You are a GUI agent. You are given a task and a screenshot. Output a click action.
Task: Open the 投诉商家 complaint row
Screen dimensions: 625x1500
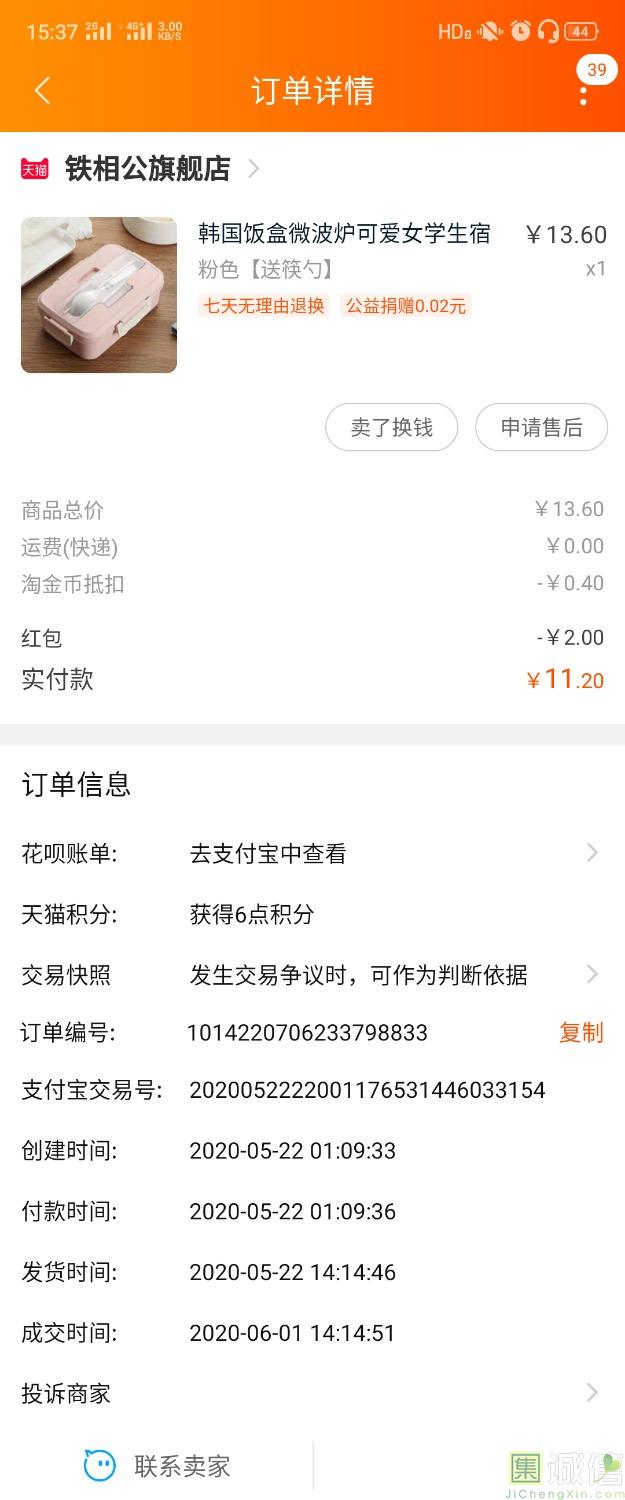(312, 1393)
